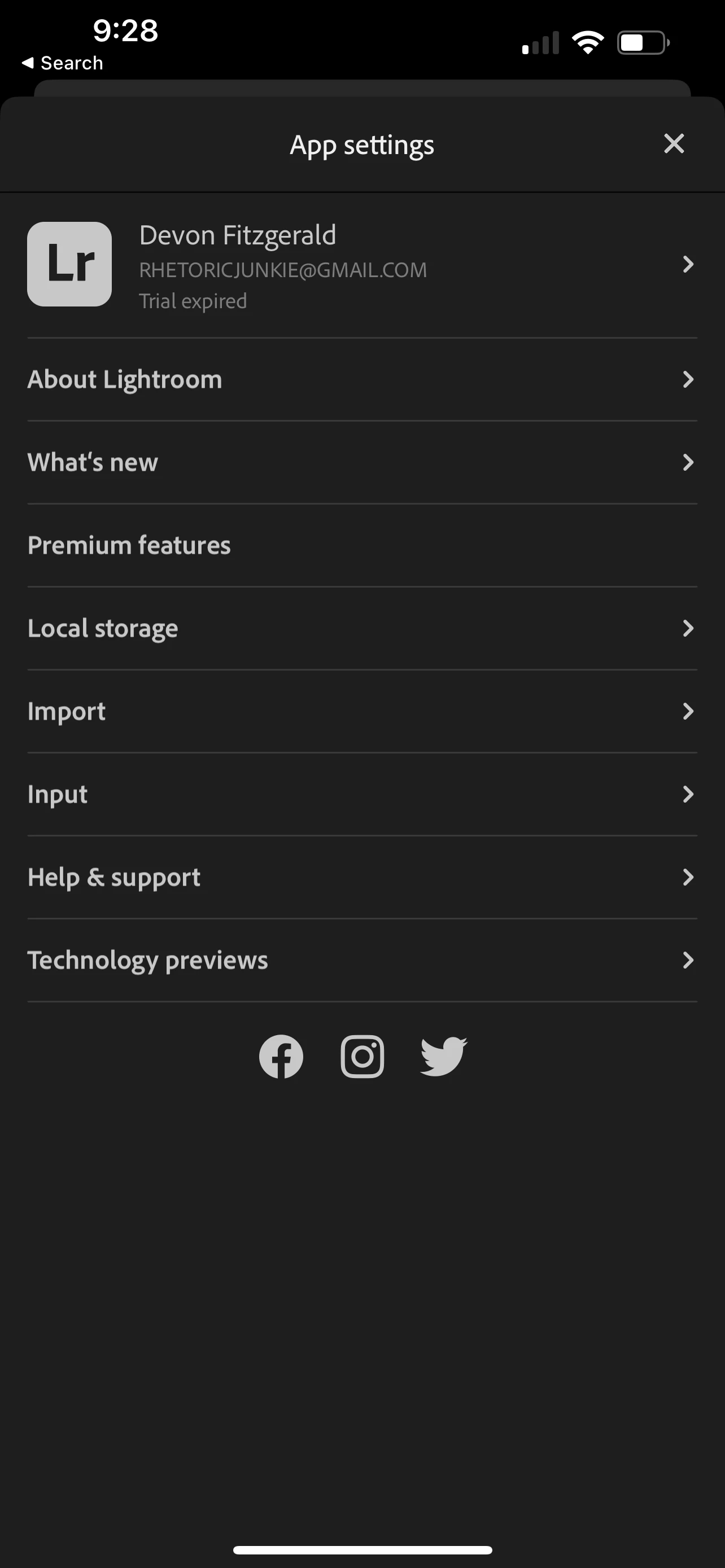Open Input settings
725x1568 pixels.
(x=361, y=794)
